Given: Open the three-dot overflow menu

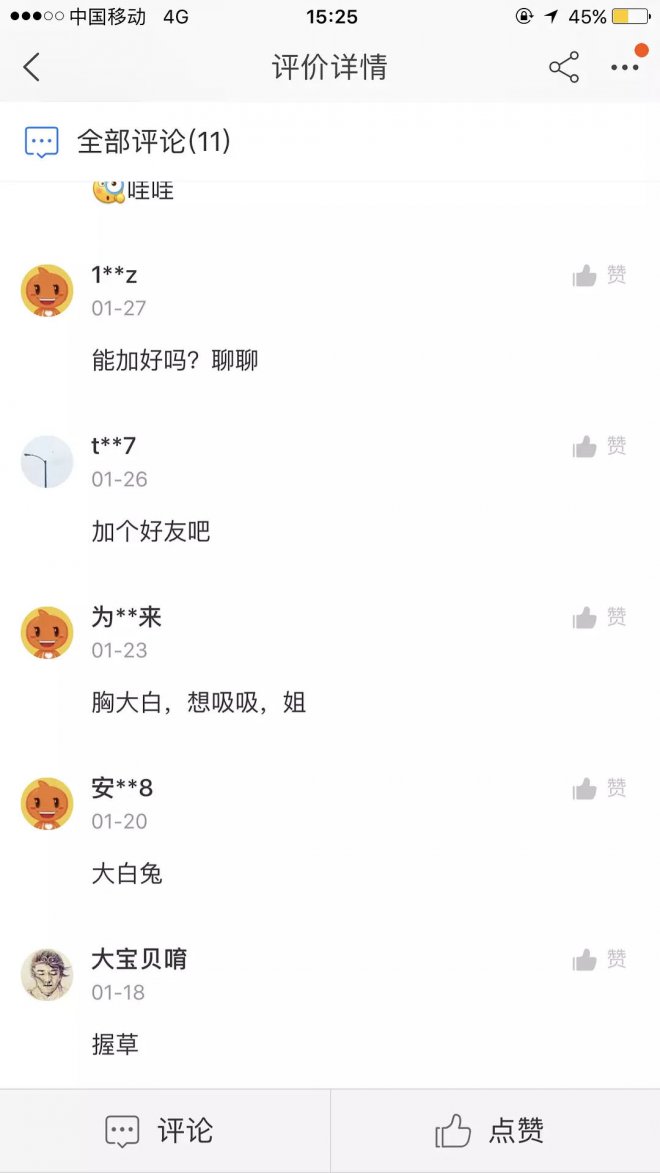Looking at the screenshot, I should [625, 68].
